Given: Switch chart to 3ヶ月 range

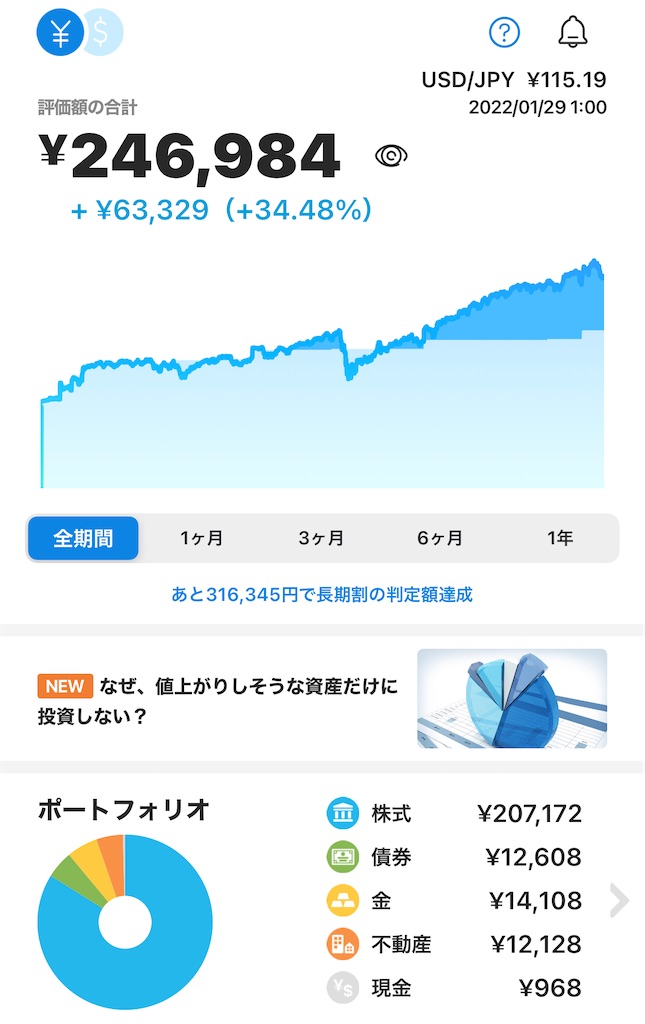Looking at the screenshot, I should tap(321, 538).
